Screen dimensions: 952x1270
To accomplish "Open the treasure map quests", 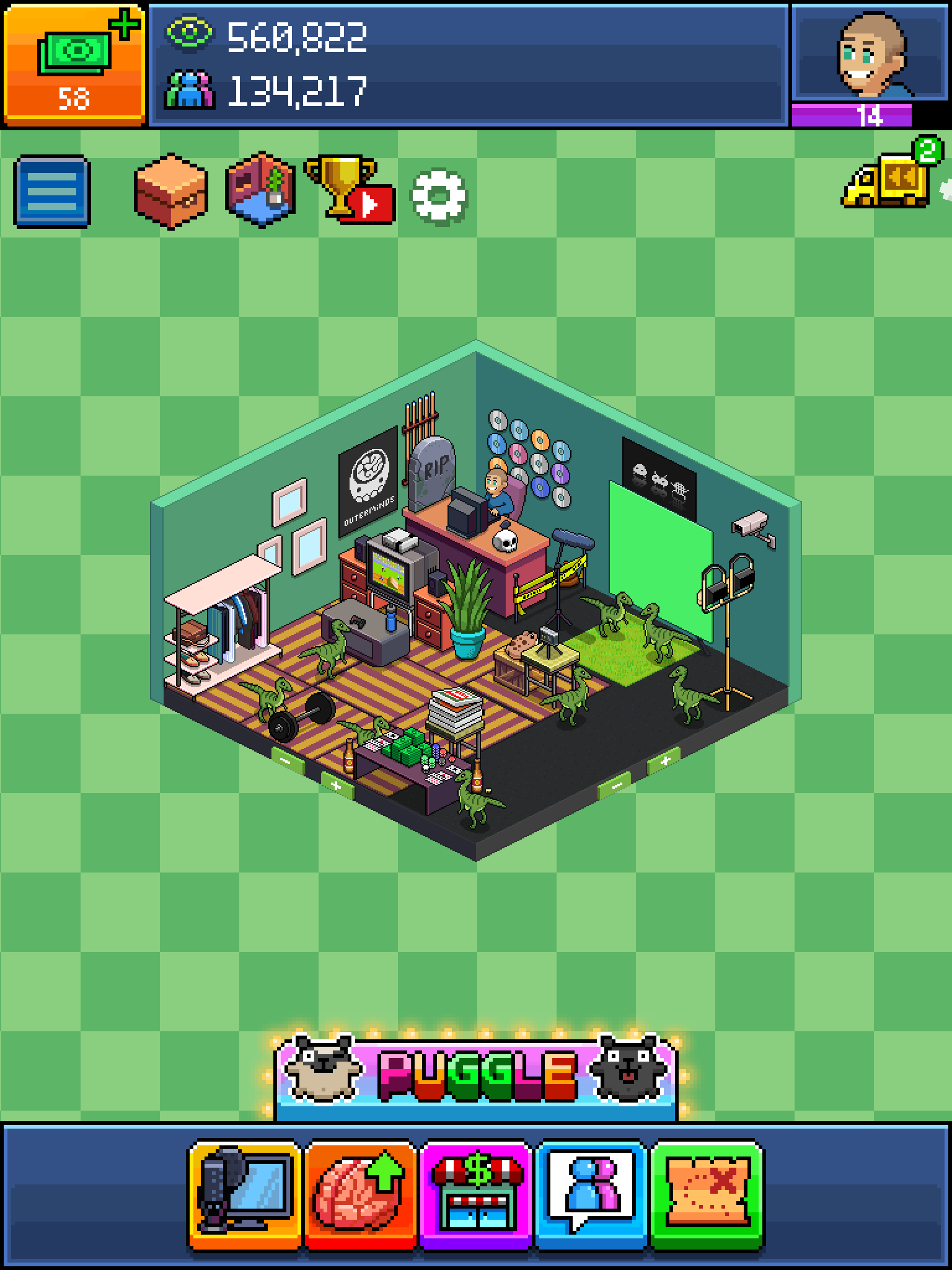I will tap(707, 1196).
